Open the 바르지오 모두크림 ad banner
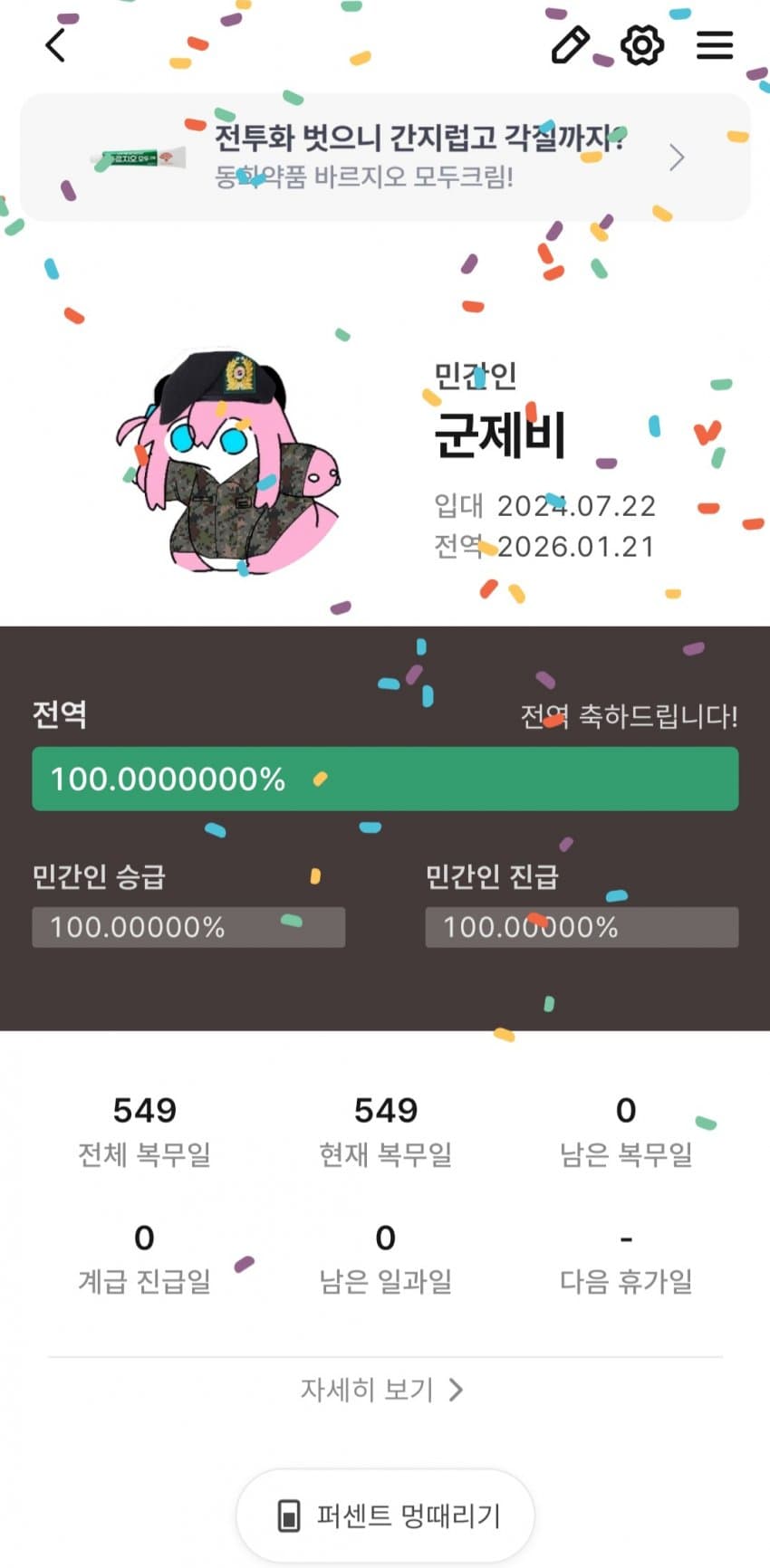The width and height of the screenshot is (770, 1568). pyautogui.click(x=385, y=157)
